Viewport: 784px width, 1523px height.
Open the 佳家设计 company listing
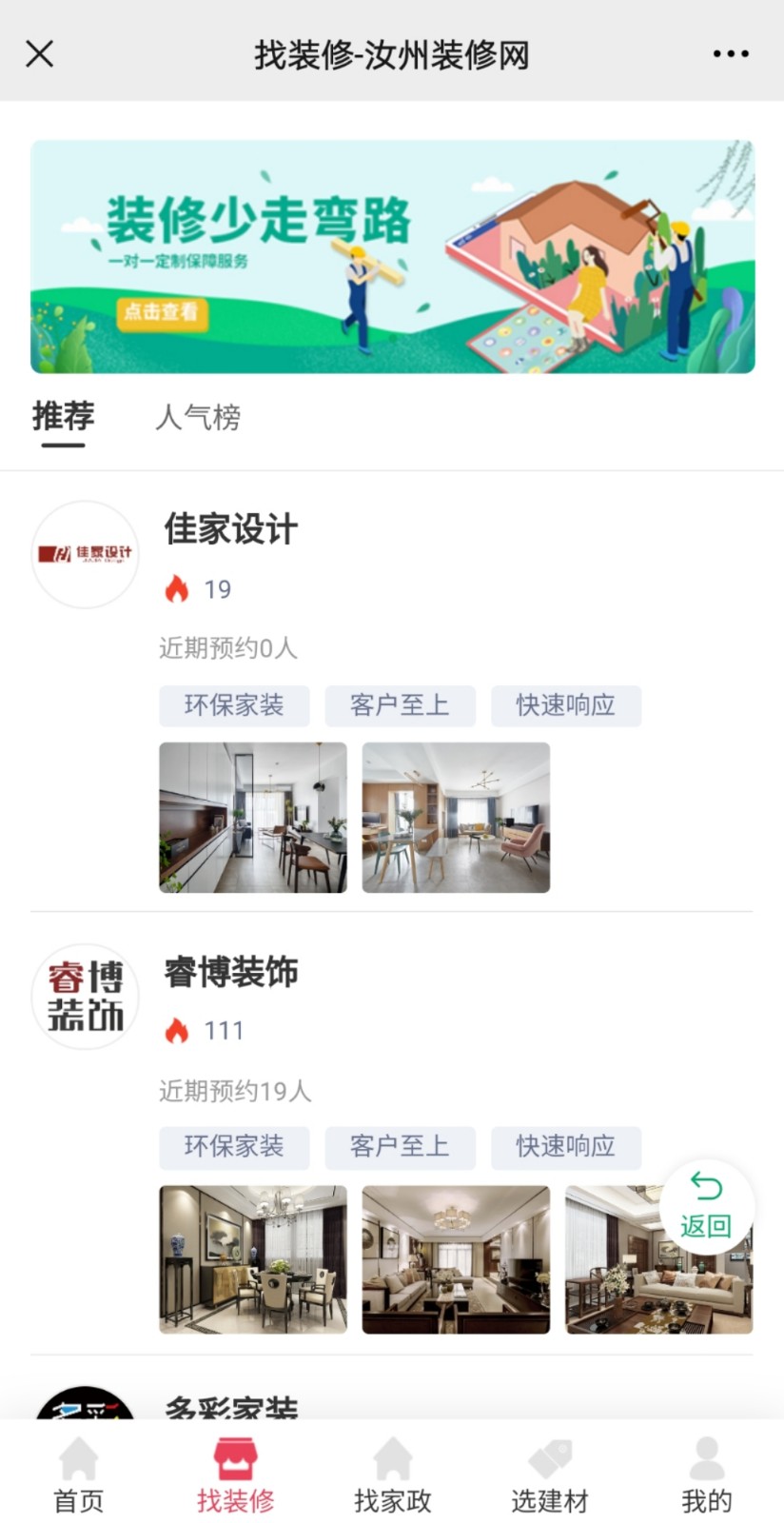click(x=231, y=529)
